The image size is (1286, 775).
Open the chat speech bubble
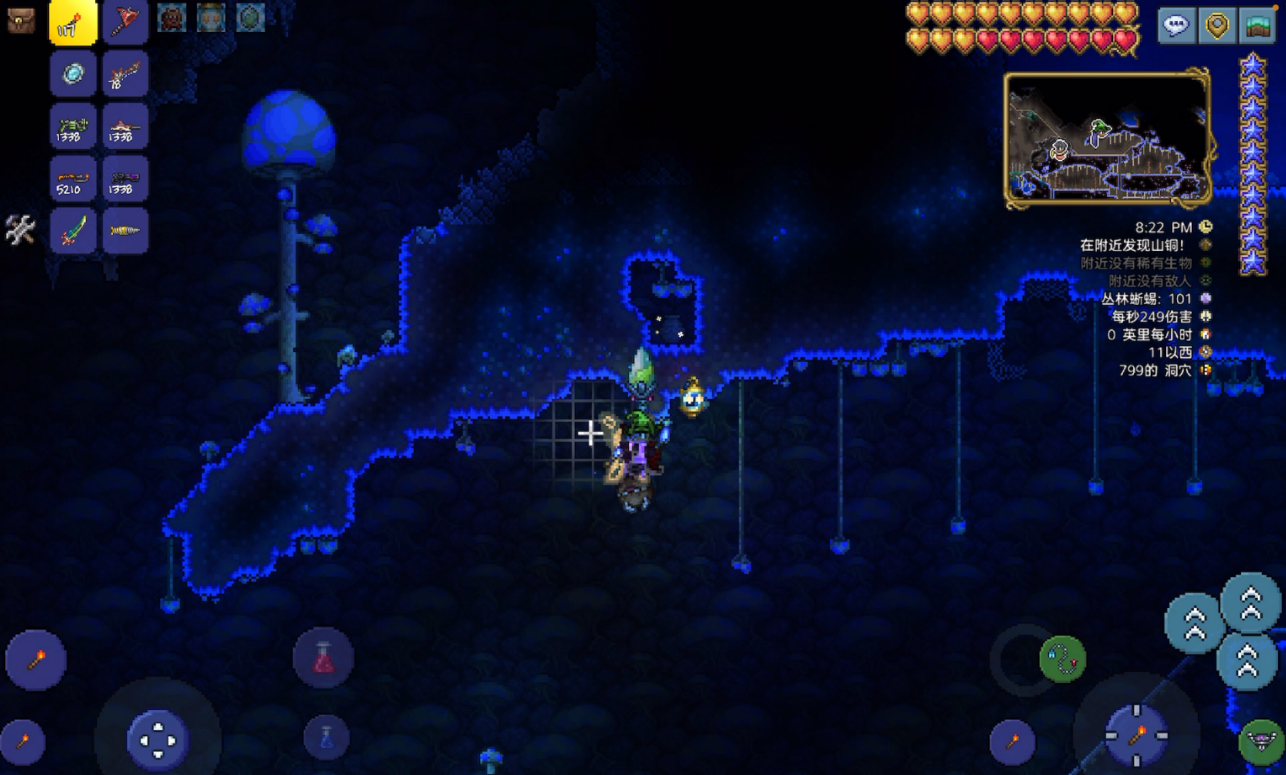[1176, 25]
